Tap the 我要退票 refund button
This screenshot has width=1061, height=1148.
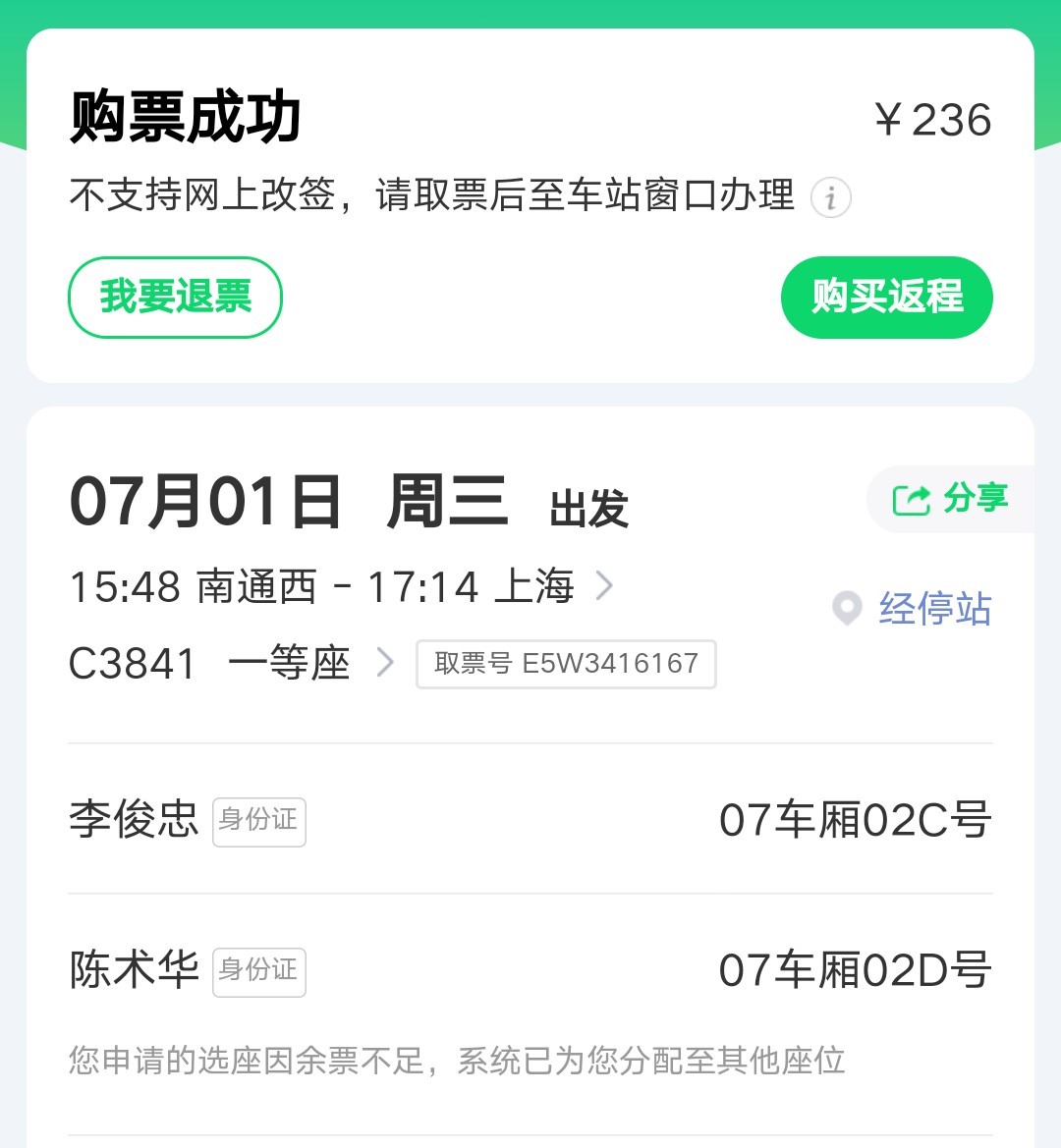point(175,297)
